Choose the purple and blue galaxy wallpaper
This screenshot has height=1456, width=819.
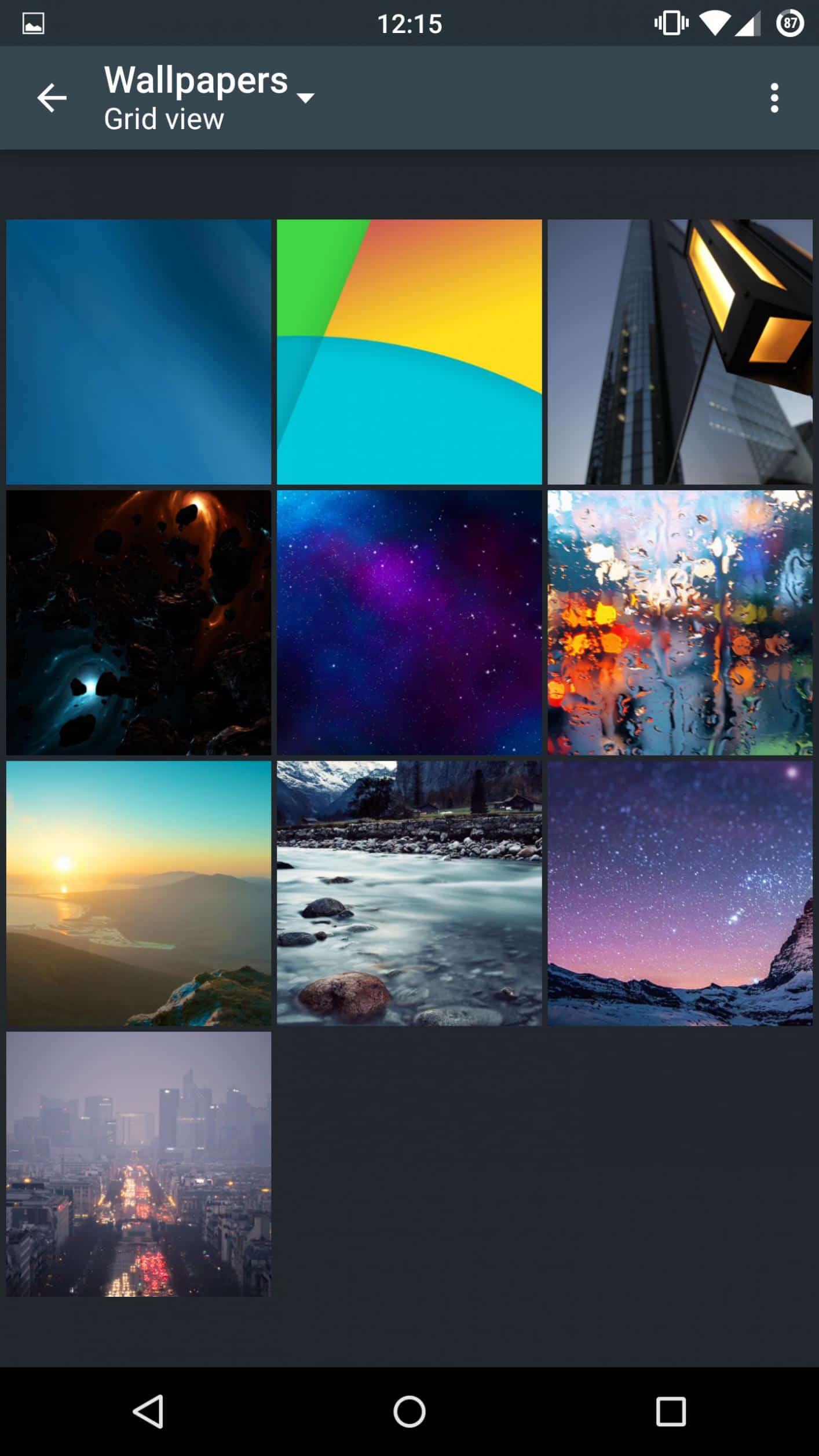(x=409, y=622)
